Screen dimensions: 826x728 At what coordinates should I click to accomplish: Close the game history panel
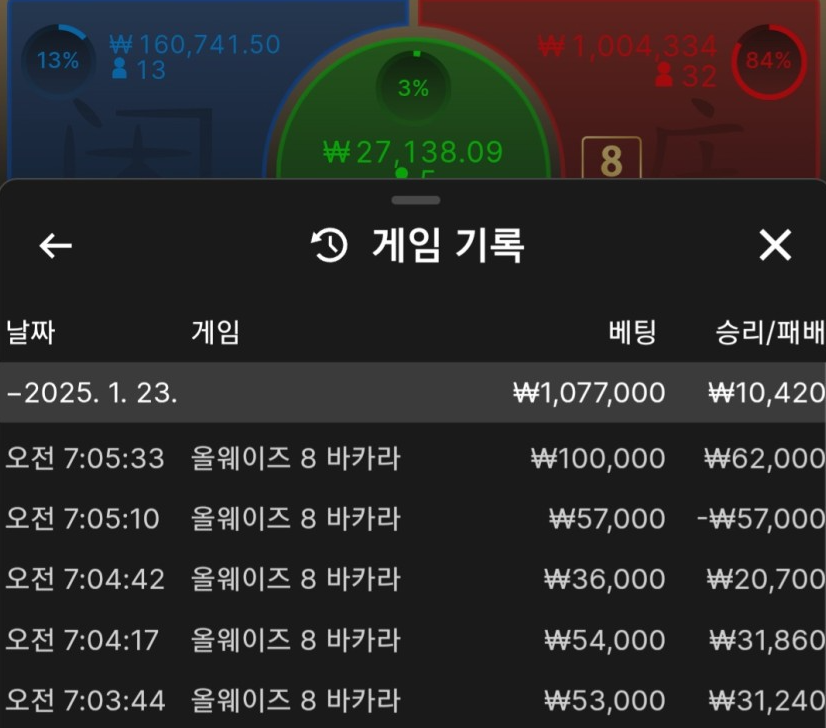coord(775,245)
